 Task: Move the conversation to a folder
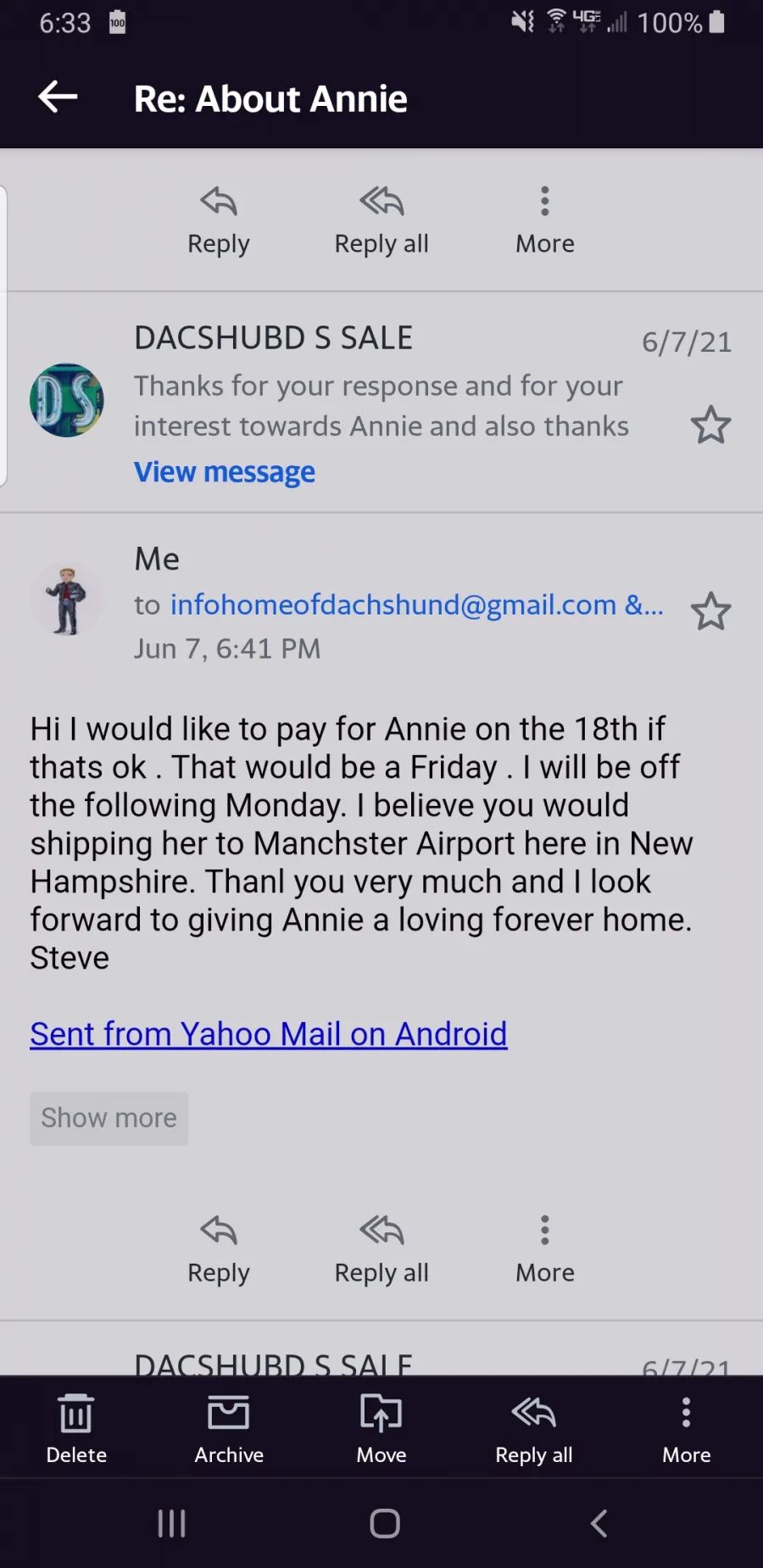click(381, 1429)
